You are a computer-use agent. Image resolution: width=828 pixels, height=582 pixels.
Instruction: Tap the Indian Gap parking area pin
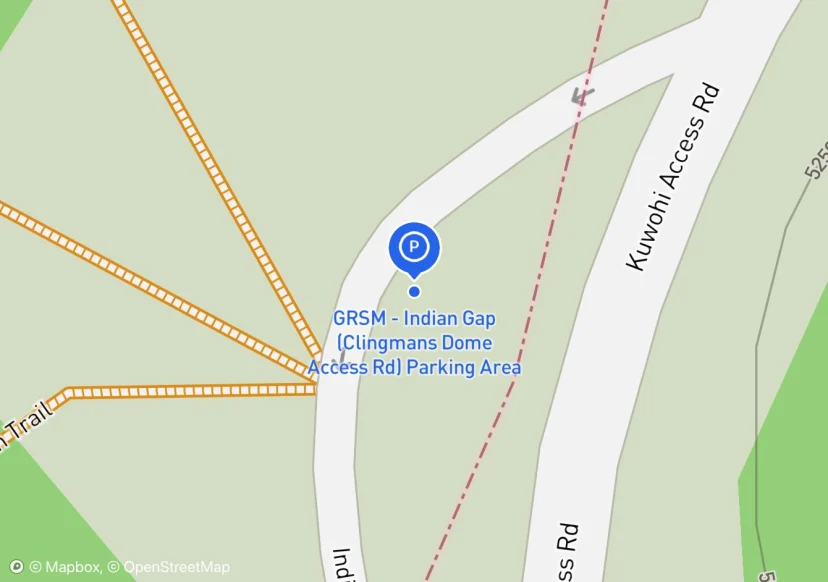coord(414,247)
